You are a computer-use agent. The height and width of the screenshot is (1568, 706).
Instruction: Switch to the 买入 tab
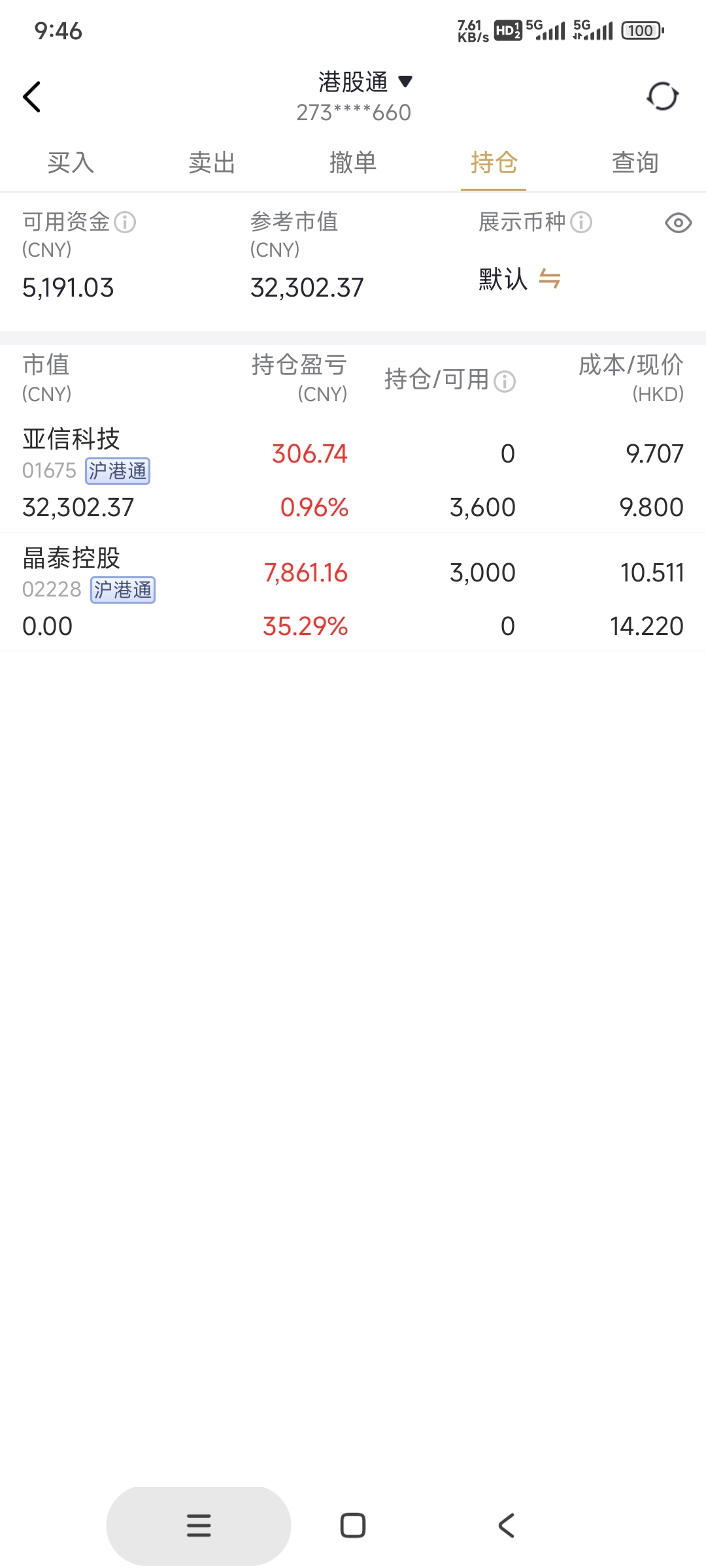coord(71,163)
